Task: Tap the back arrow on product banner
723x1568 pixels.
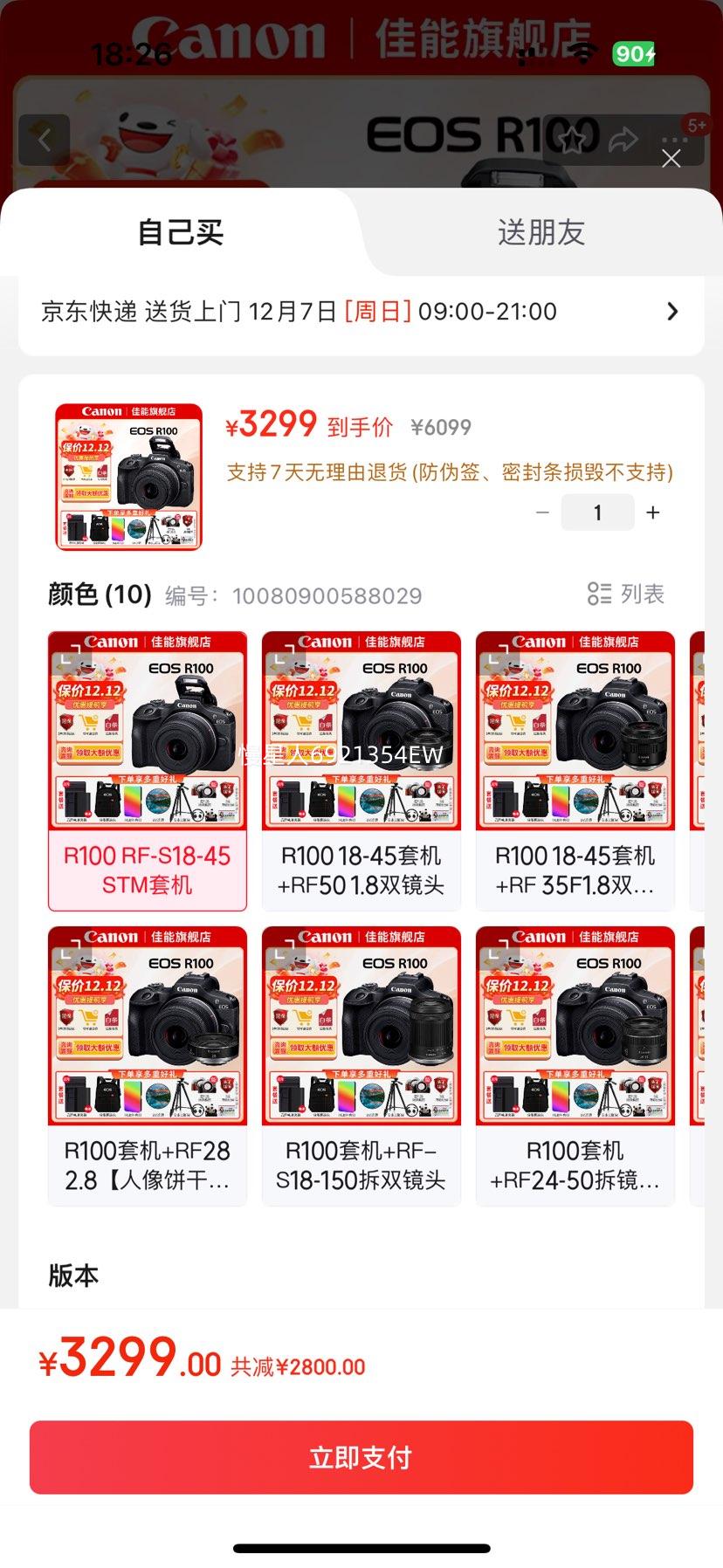Action: click(44, 139)
